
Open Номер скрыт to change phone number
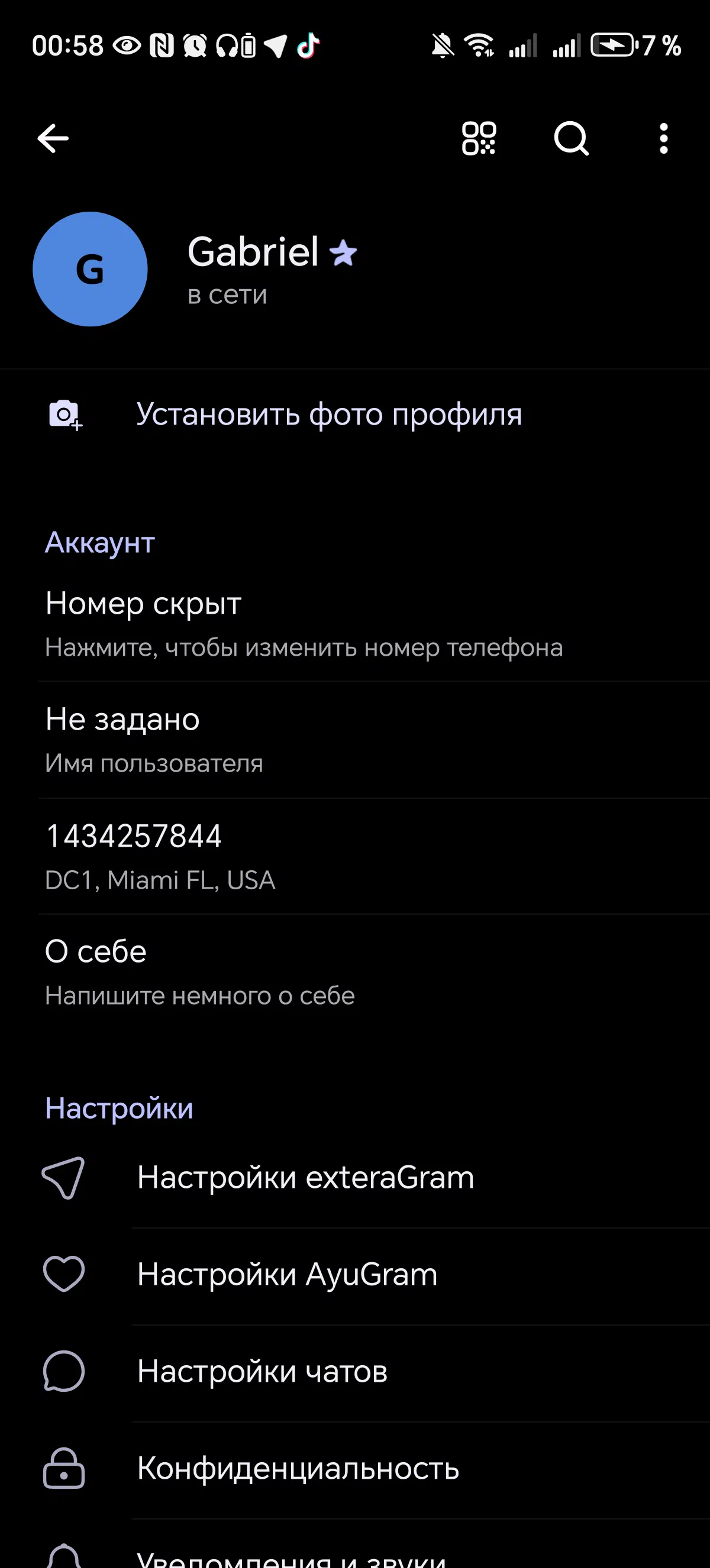point(355,623)
